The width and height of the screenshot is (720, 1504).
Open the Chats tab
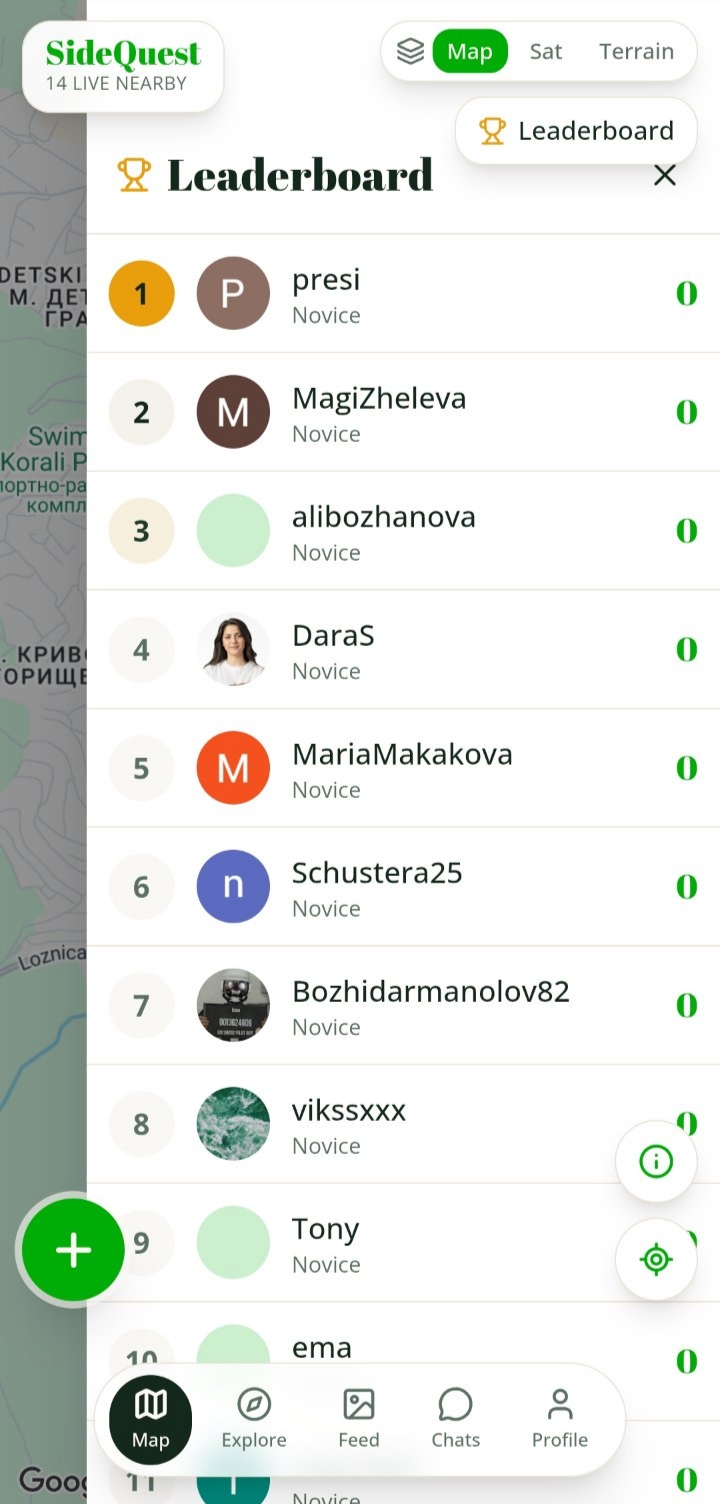tap(456, 1419)
